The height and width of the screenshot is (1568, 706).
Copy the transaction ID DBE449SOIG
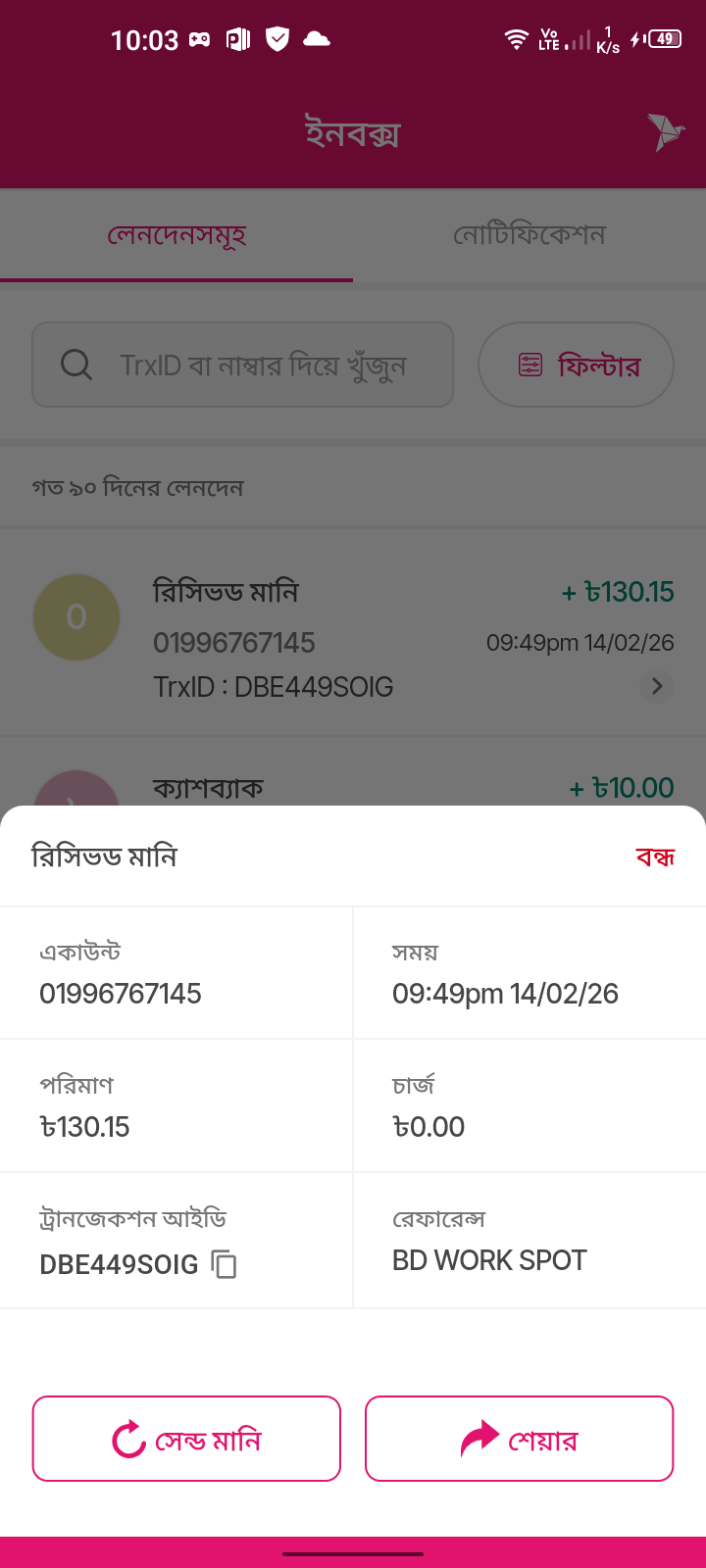(225, 1264)
